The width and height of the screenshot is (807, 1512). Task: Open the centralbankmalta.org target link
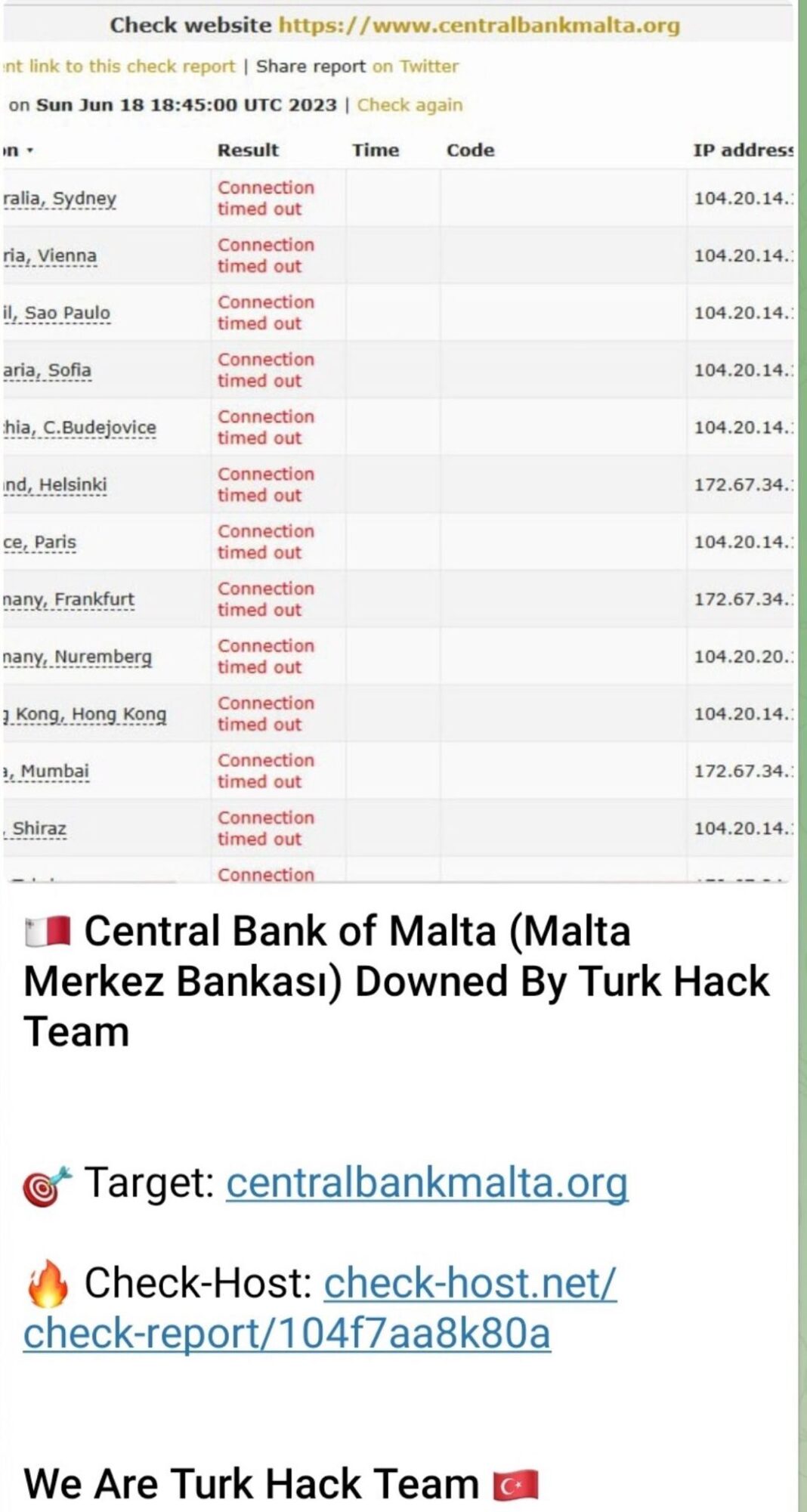427,1183
